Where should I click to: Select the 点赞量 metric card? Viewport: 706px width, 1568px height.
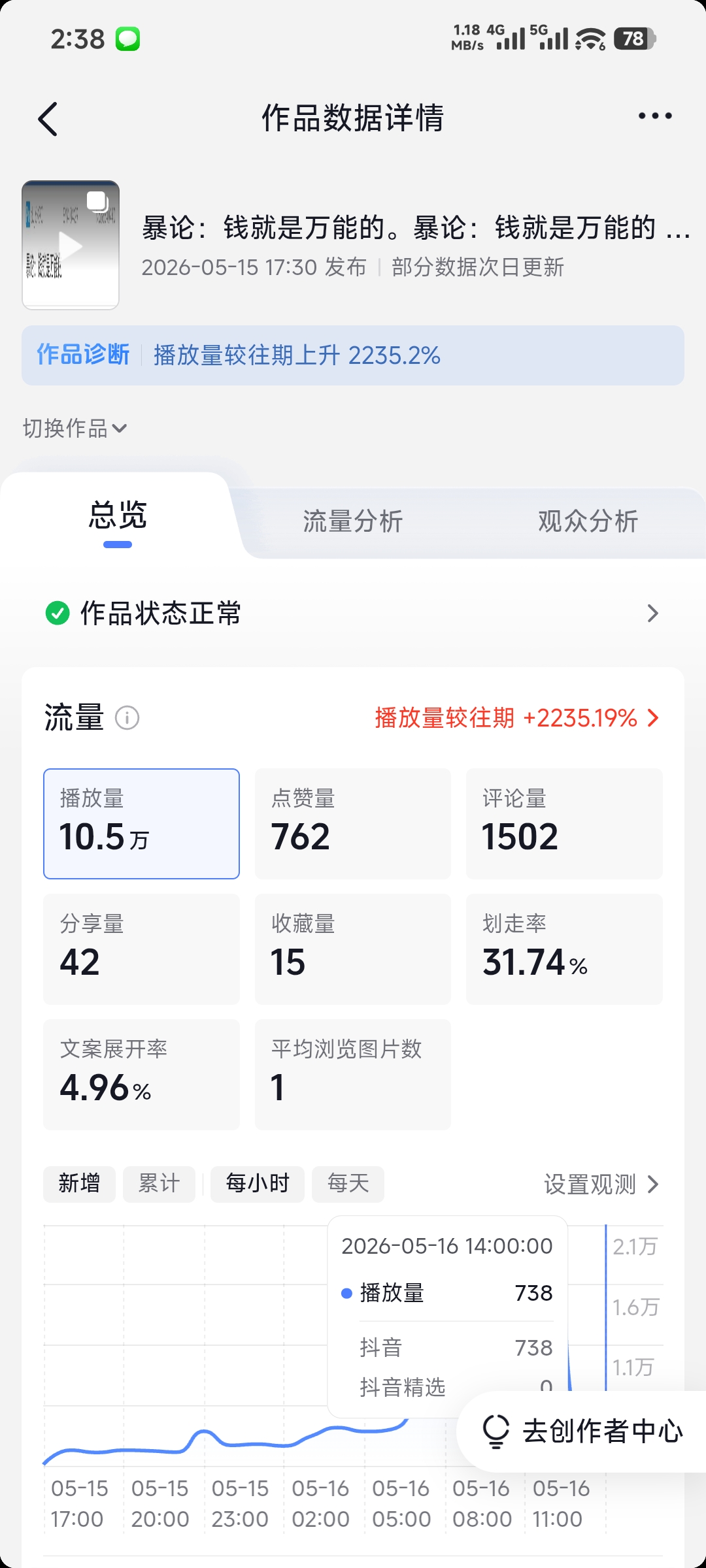tap(353, 824)
